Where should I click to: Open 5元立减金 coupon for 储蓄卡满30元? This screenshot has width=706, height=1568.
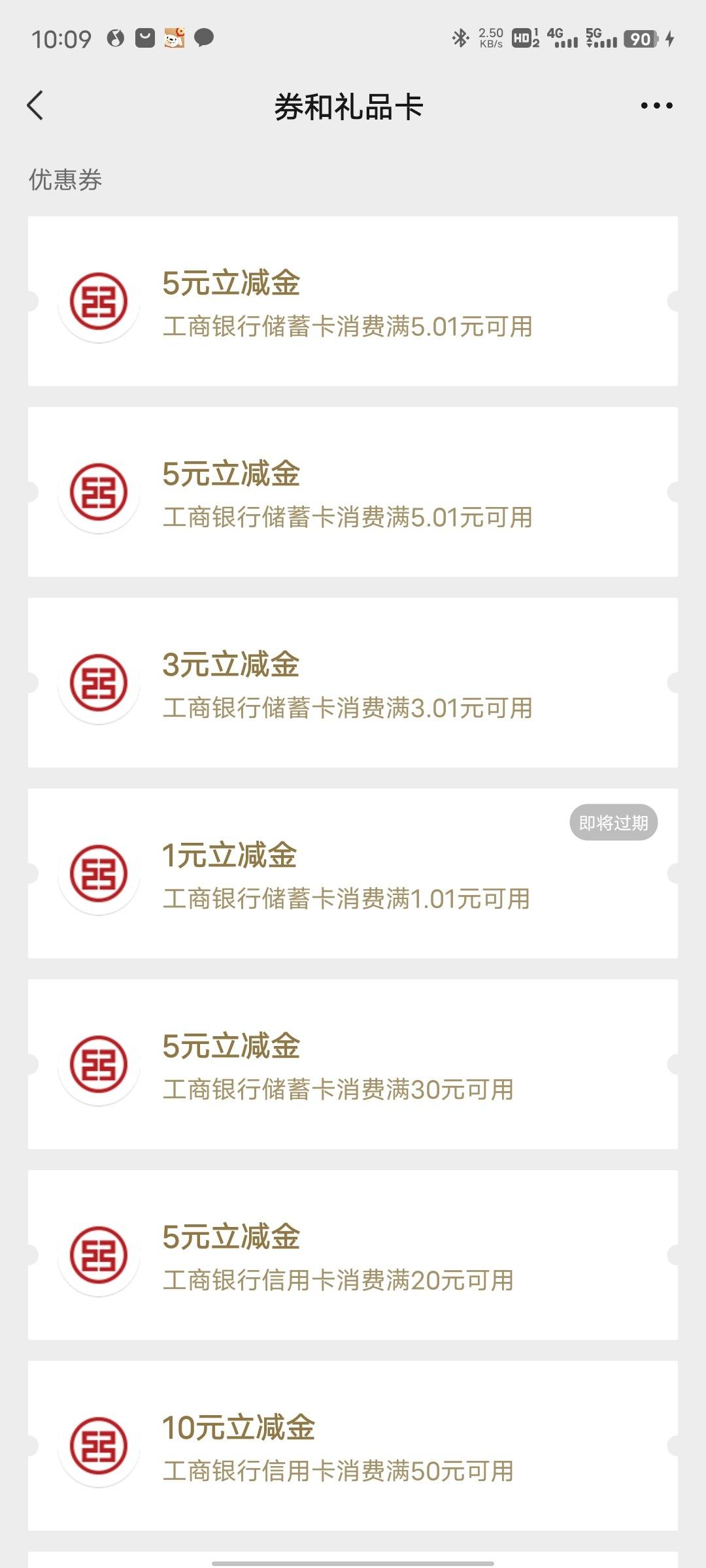tap(353, 1064)
